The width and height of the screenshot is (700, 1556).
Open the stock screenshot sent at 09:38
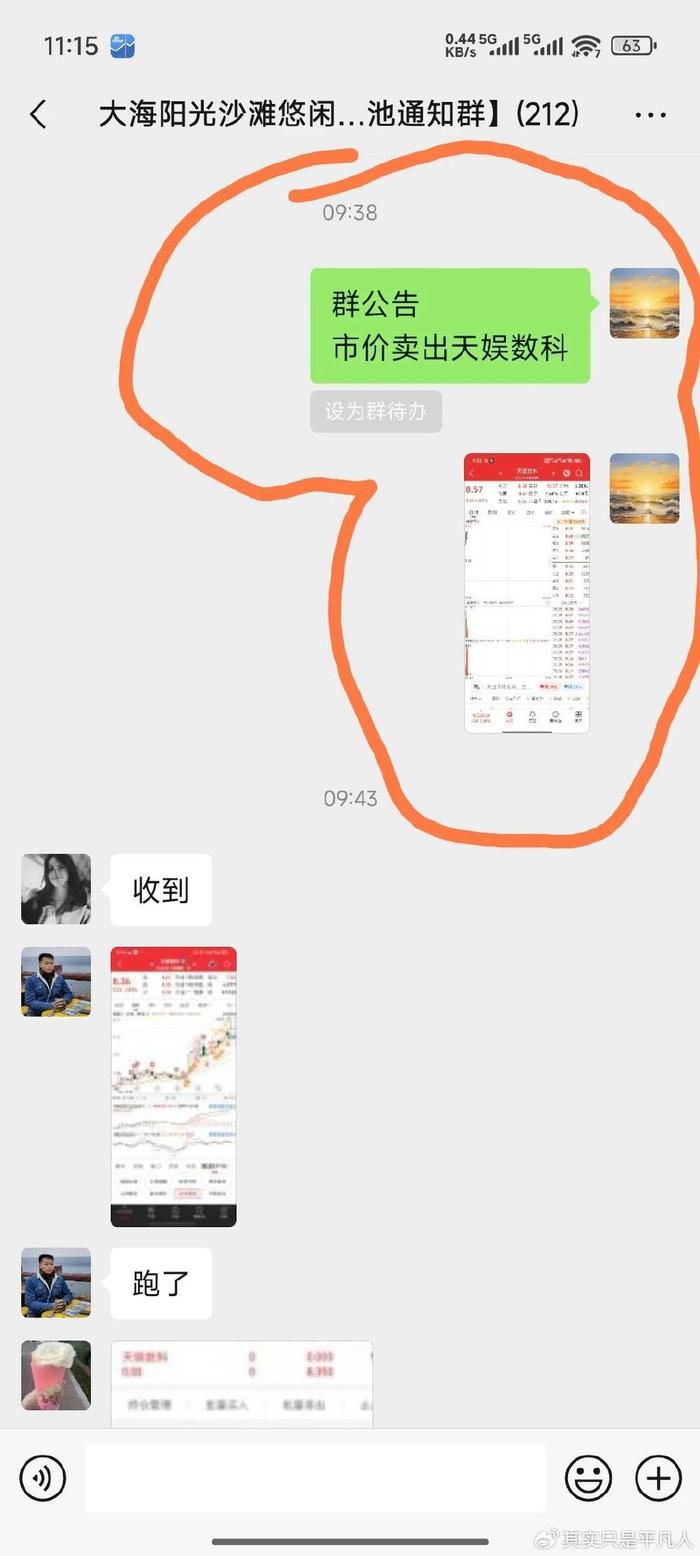pos(527,592)
